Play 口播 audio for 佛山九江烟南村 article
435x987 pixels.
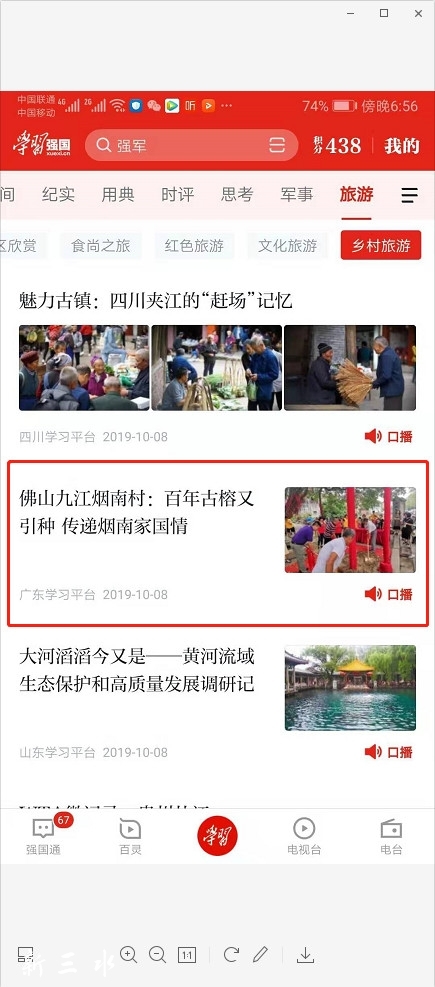point(388,594)
